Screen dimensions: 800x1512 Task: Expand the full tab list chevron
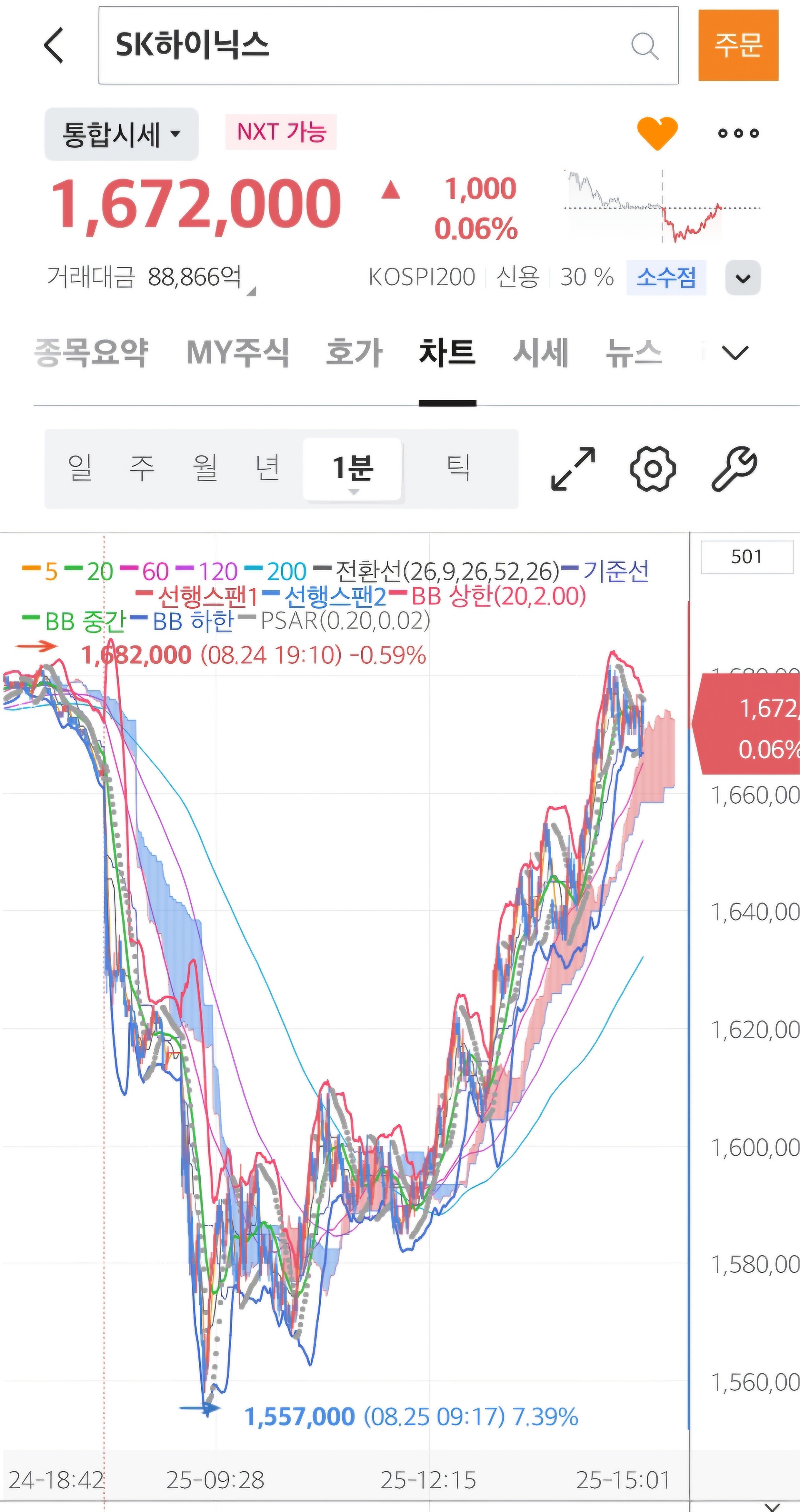(735, 353)
